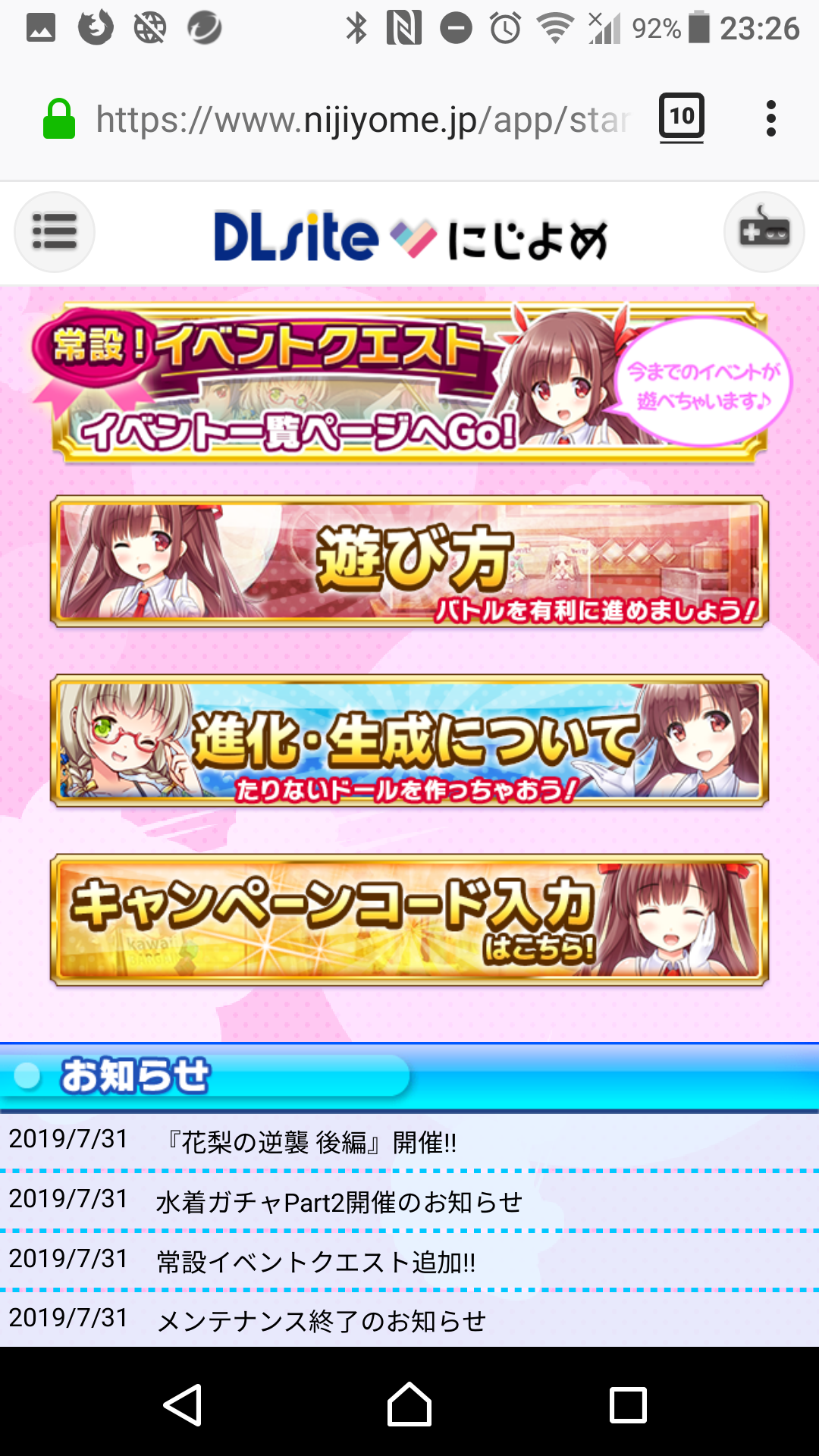Open the イベントクエスト event list banner
Viewport: 819px width, 1456px height.
[x=409, y=383]
